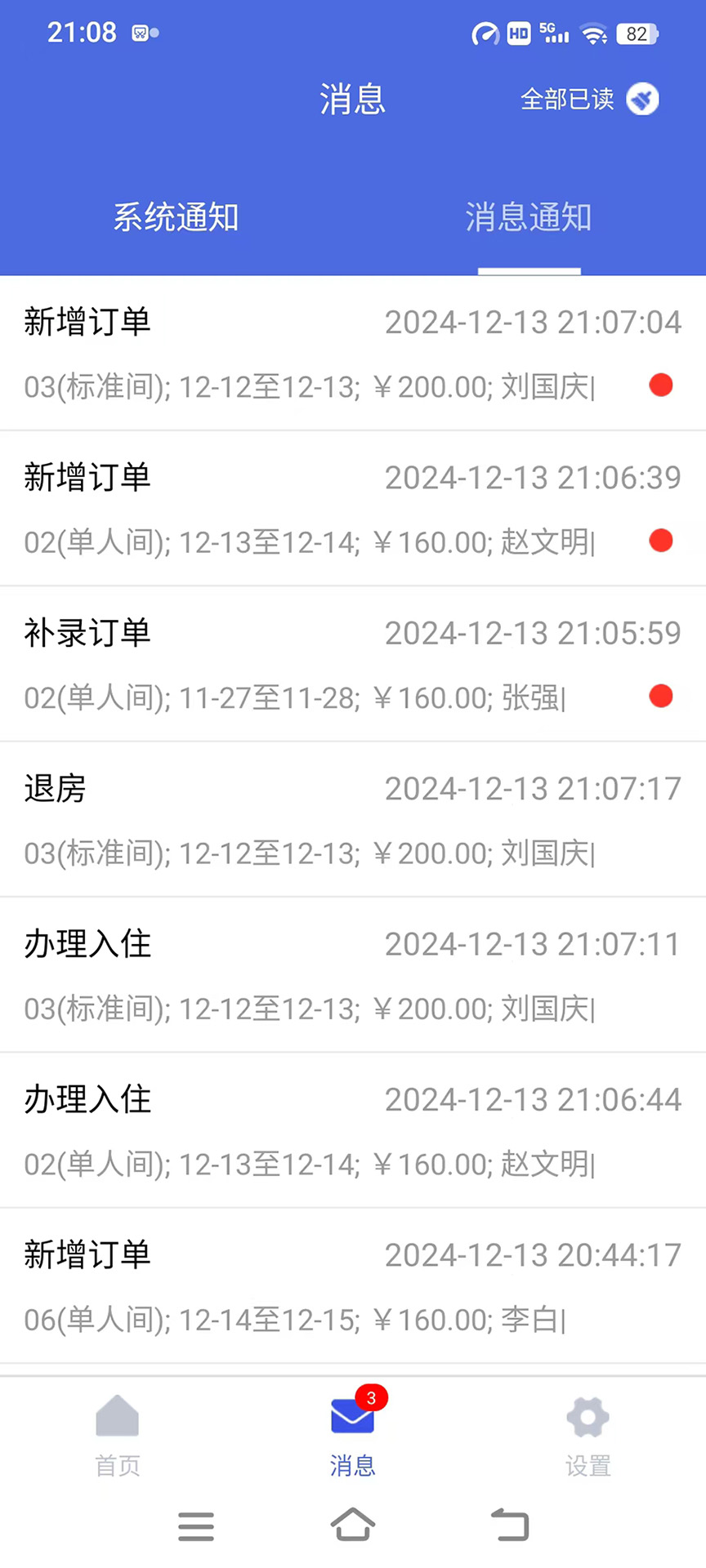Tap the unread indicator on 赵文明 order

pos(660,540)
